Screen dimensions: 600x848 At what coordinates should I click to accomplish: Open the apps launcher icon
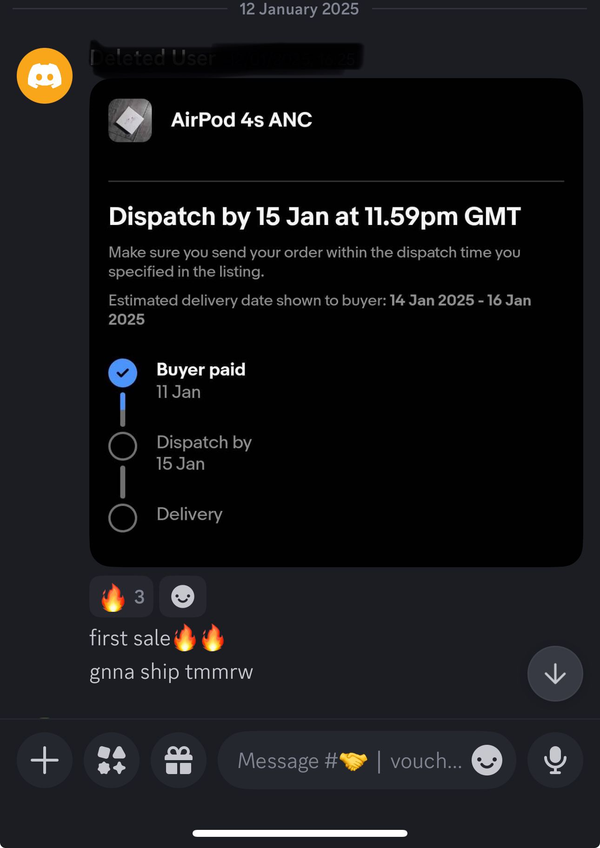(x=112, y=761)
